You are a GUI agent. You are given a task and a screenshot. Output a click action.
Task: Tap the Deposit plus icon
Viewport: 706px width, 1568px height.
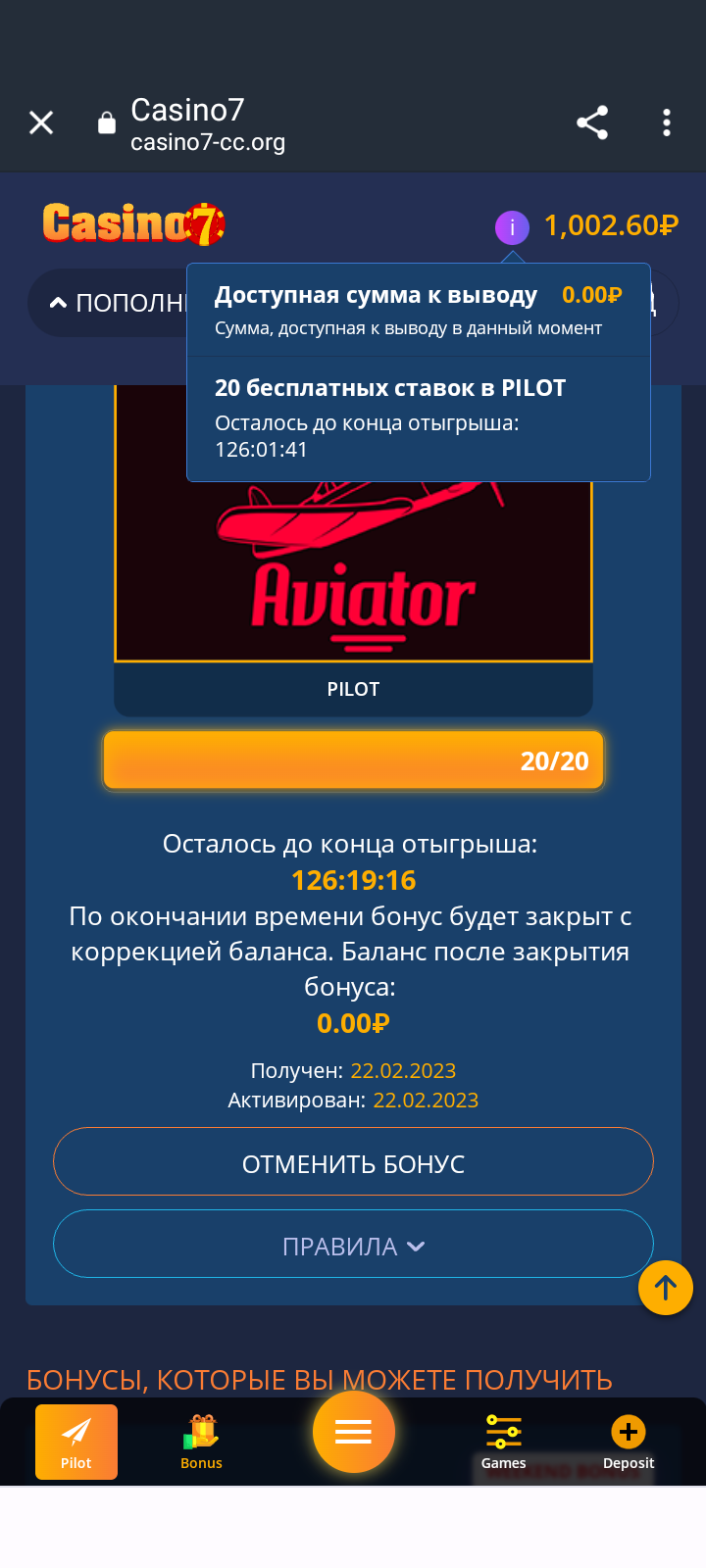[628, 1429]
